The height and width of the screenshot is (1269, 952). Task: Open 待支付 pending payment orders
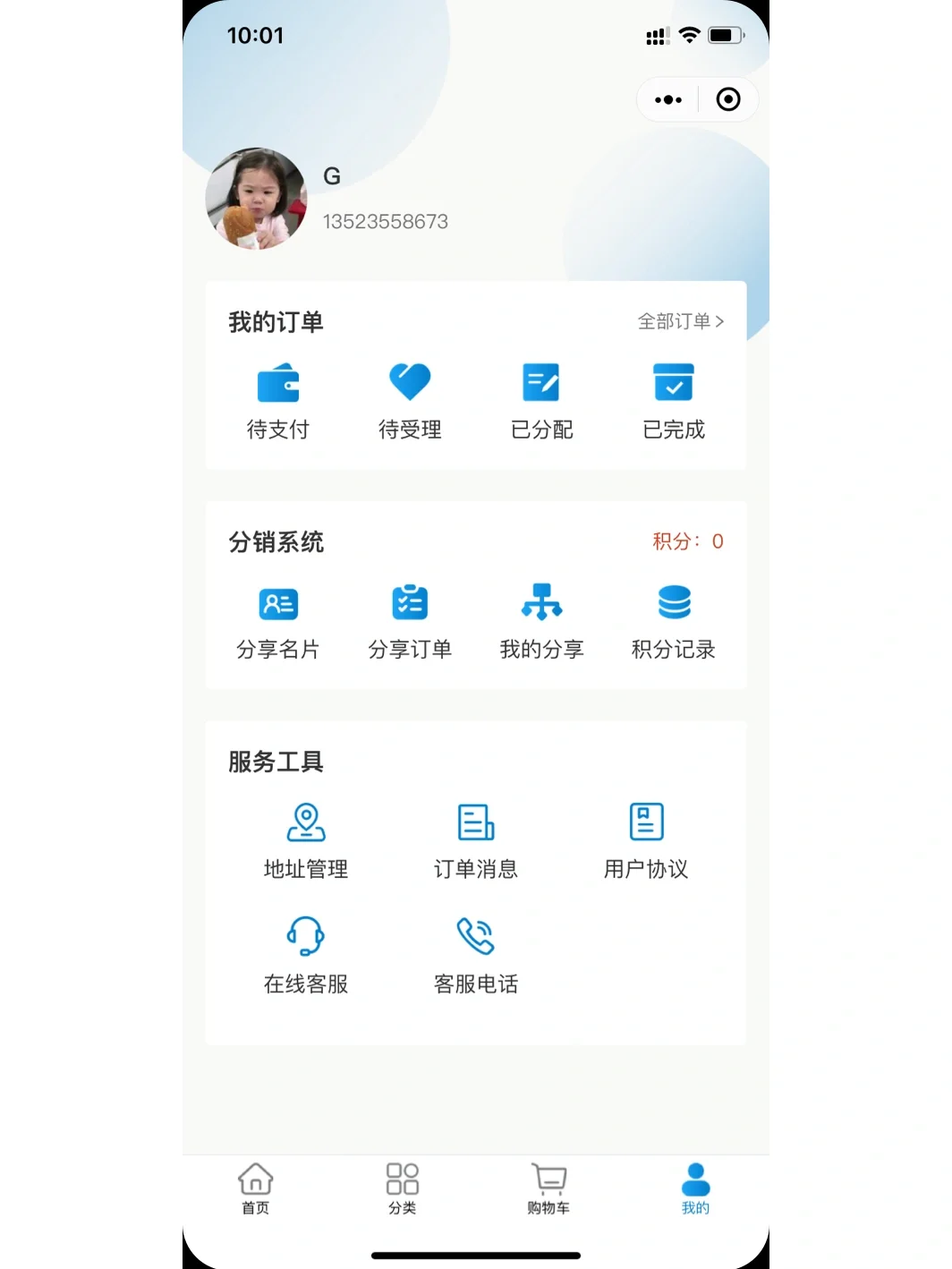click(278, 401)
